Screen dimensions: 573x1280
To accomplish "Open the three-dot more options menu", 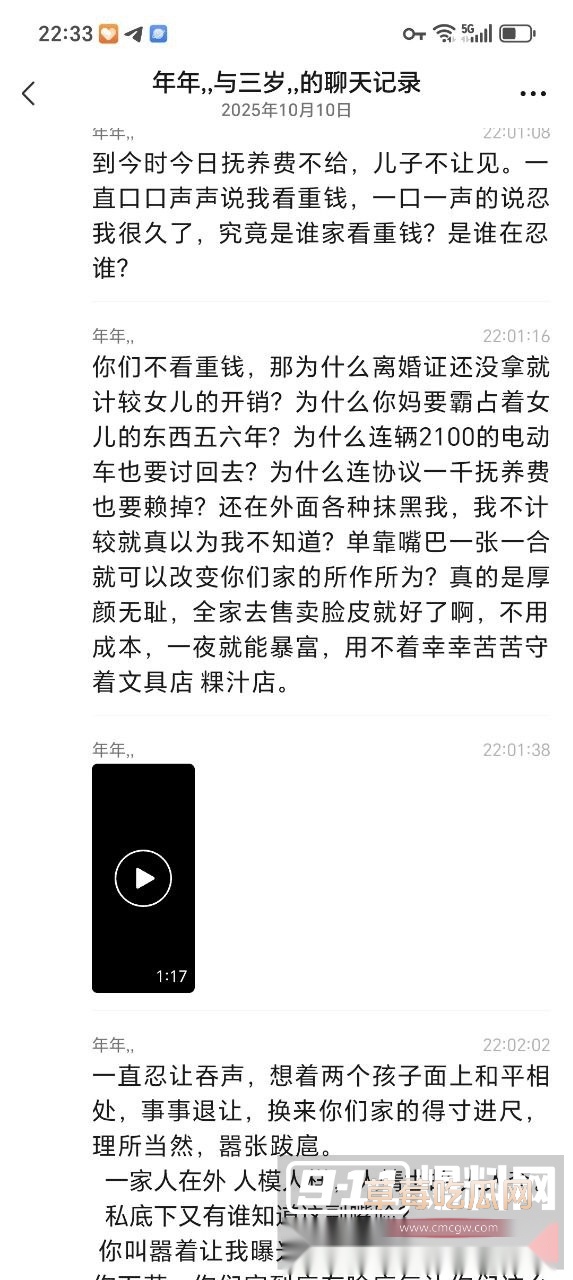I will tap(533, 94).
